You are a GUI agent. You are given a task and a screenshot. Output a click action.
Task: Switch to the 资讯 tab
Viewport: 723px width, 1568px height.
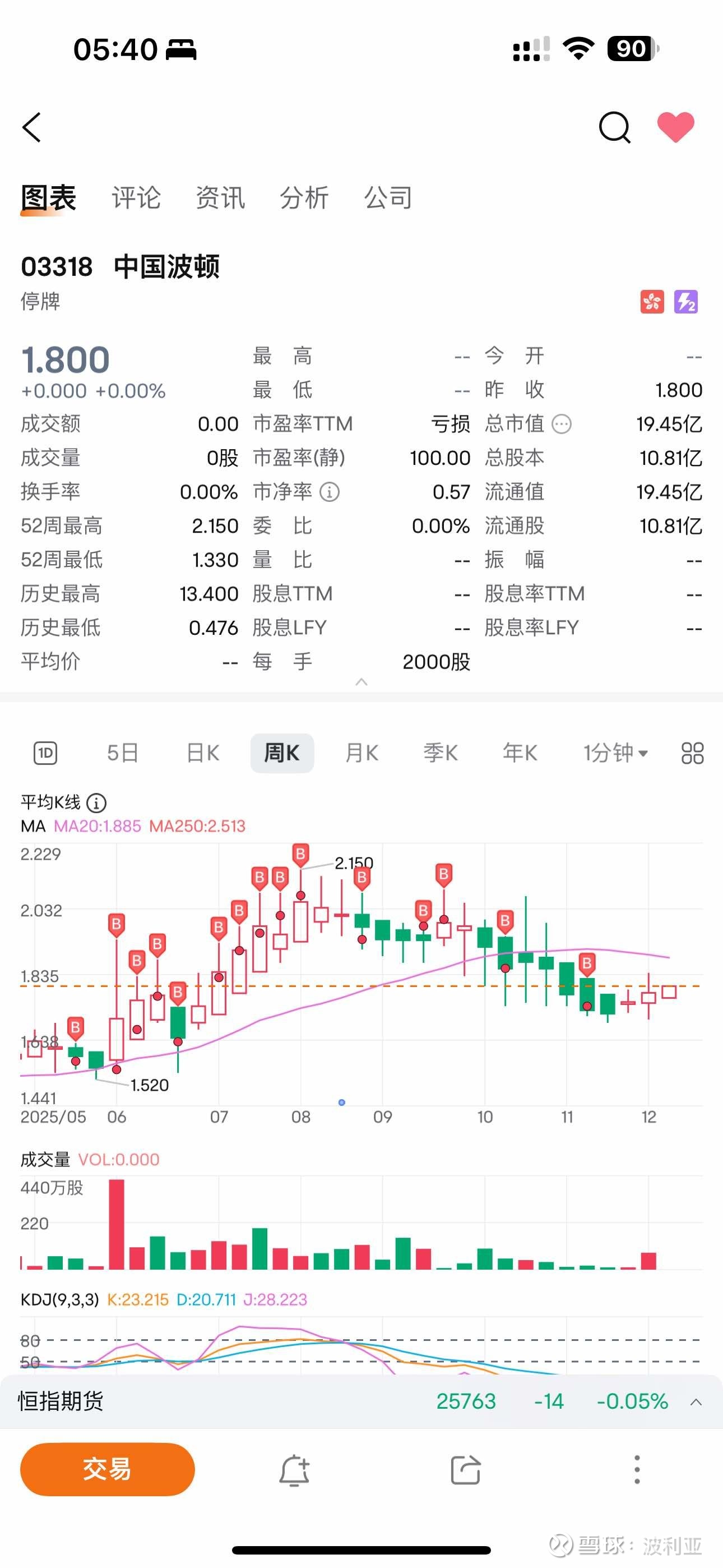tap(220, 198)
